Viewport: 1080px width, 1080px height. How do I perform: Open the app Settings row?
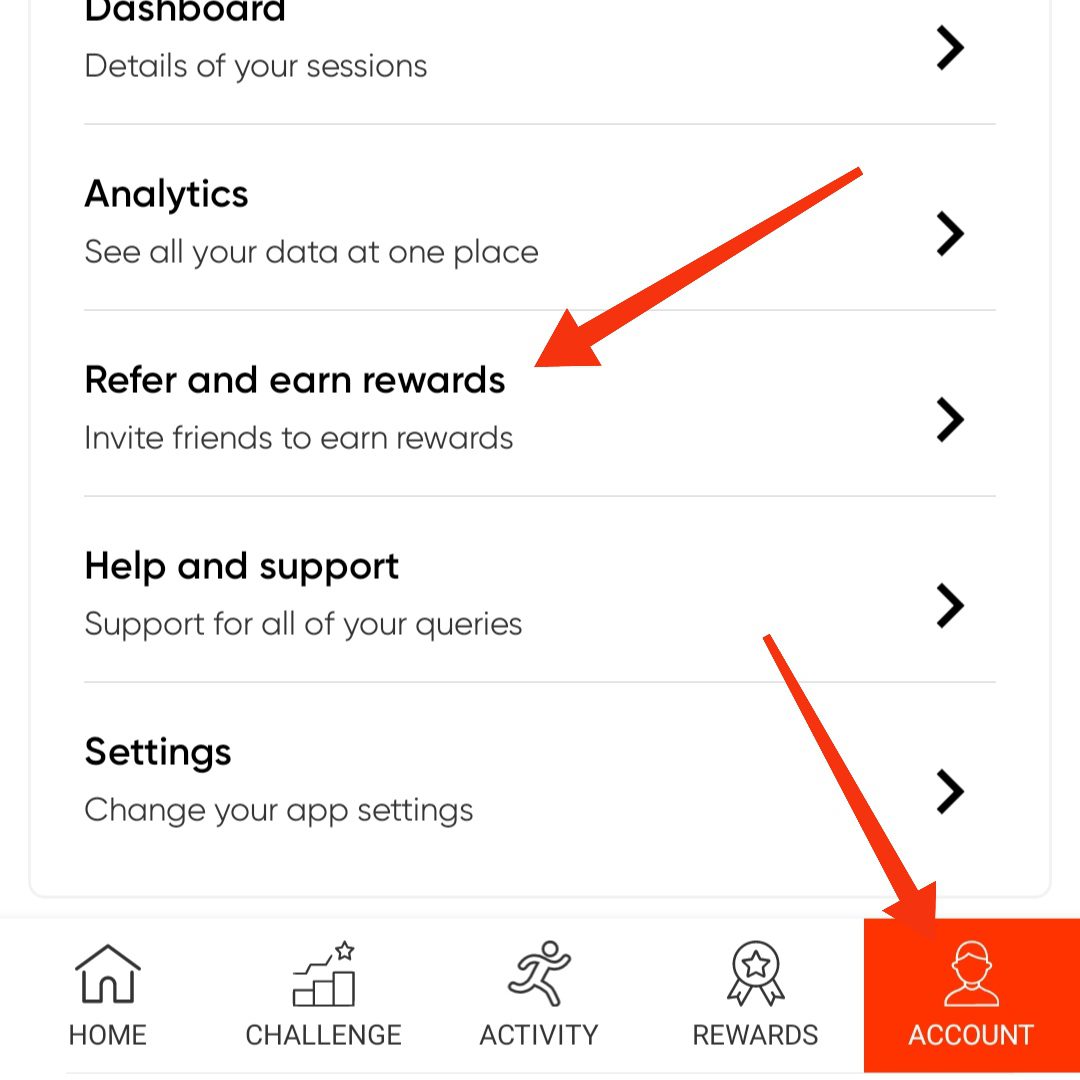click(x=540, y=780)
